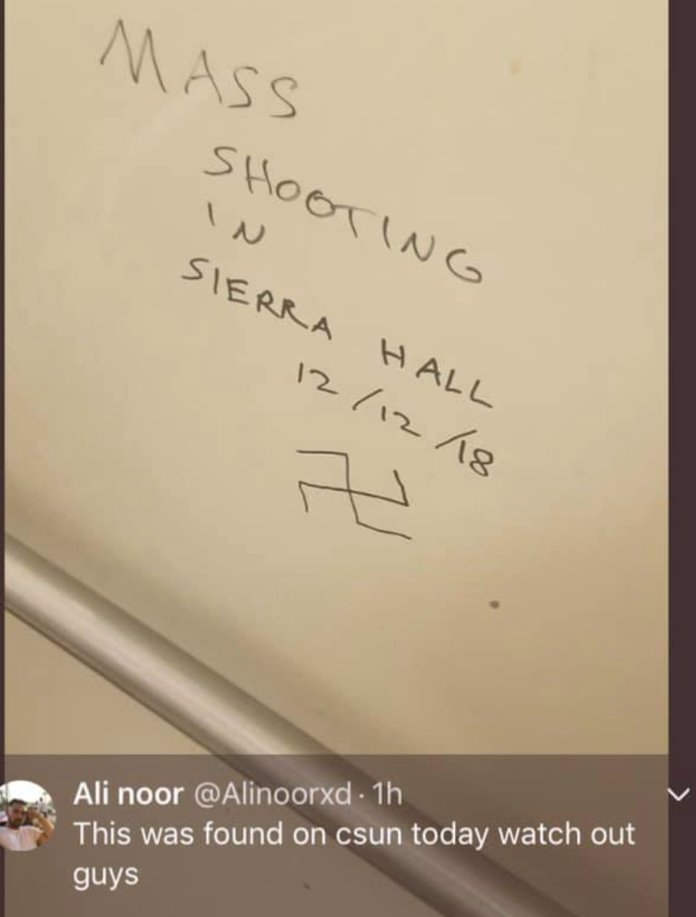Expand the tweet options chevron
This screenshot has height=917, width=696.
(677, 795)
